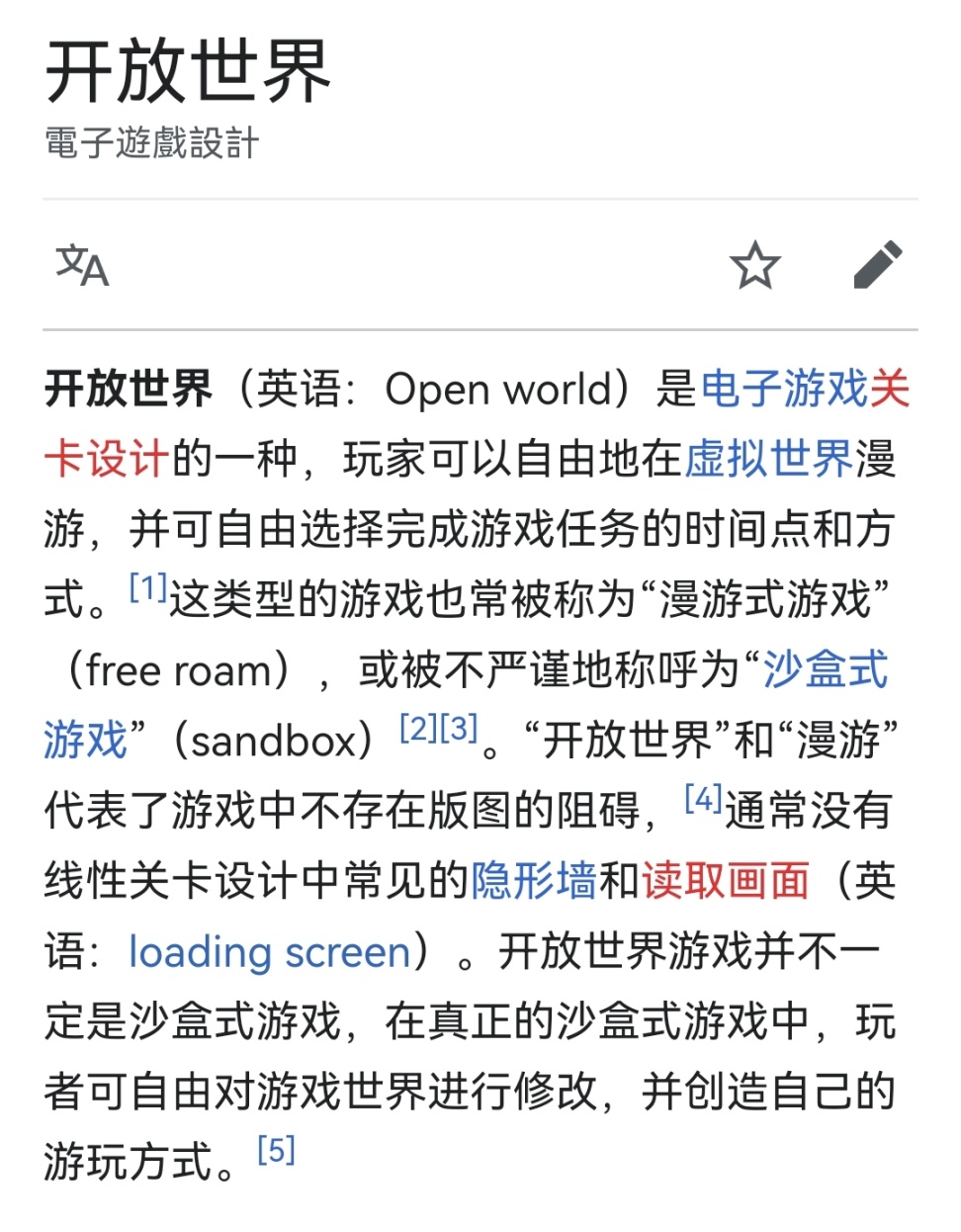Open the language selection icon
Viewport: 961px width, 1232px height.
(x=81, y=265)
